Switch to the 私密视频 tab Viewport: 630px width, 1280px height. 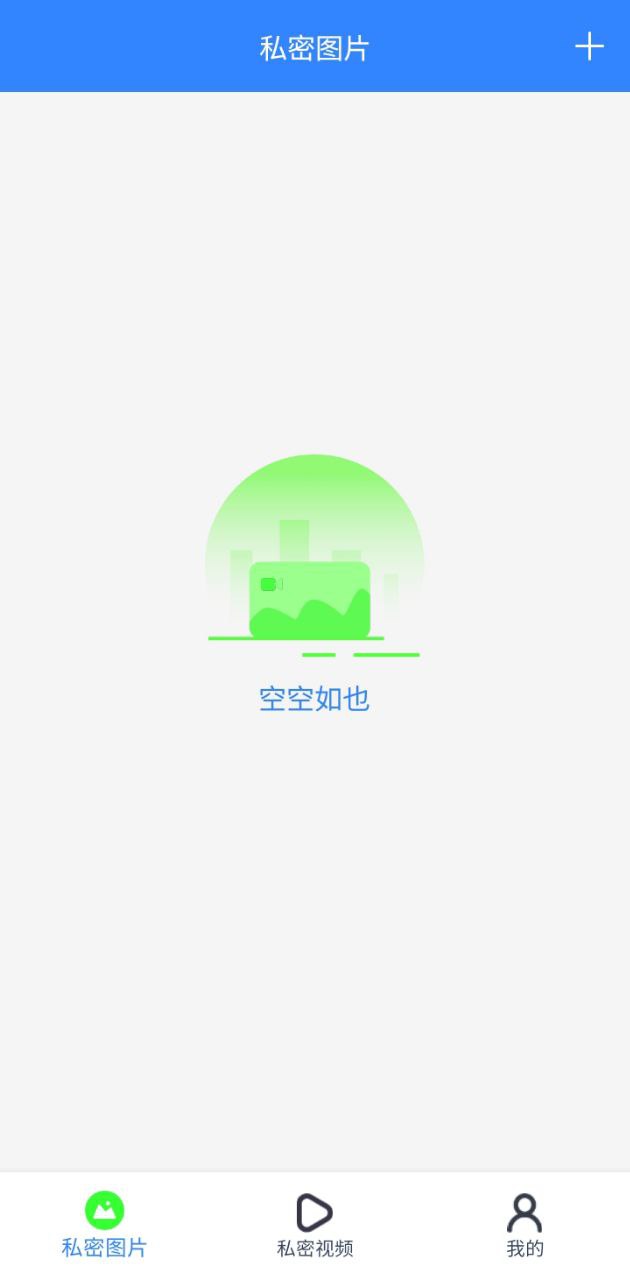click(314, 1225)
